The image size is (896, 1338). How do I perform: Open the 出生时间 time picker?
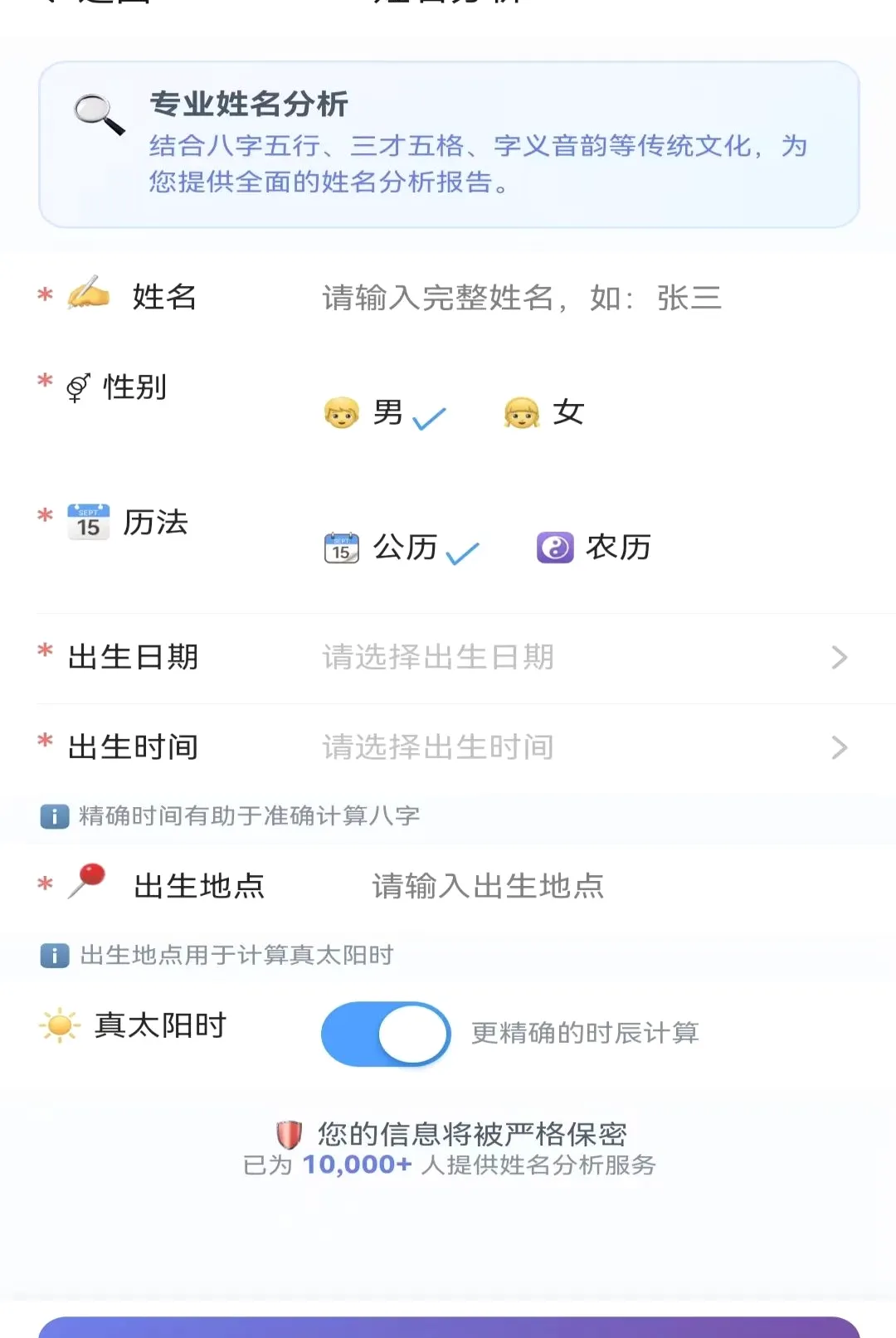tap(448, 747)
